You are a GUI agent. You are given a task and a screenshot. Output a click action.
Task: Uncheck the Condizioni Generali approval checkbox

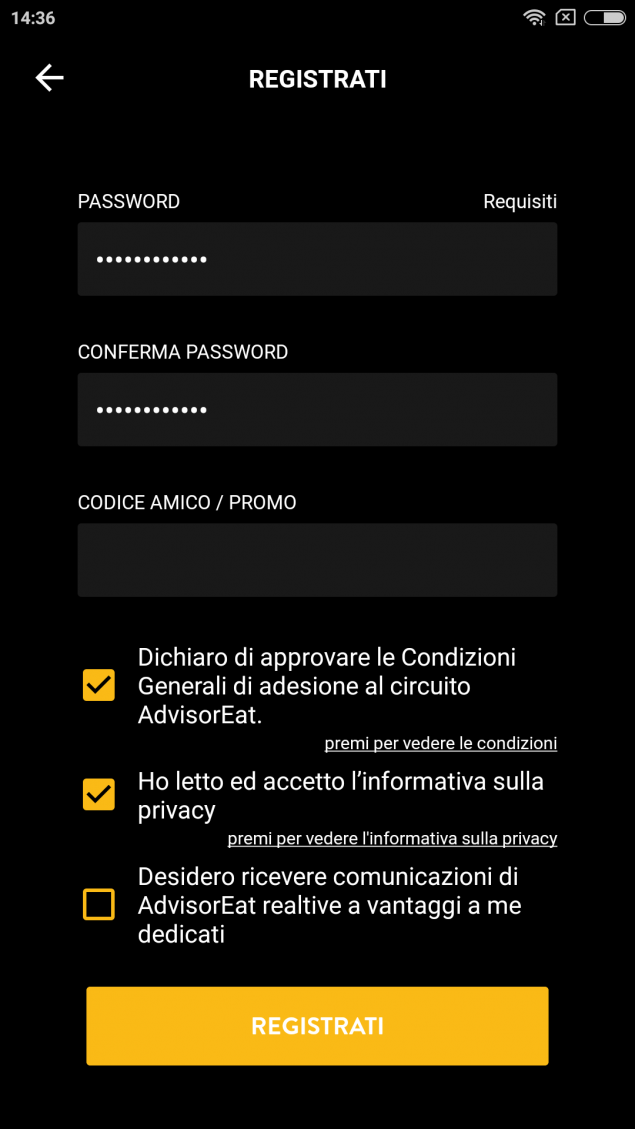click(x=99, y=685)
